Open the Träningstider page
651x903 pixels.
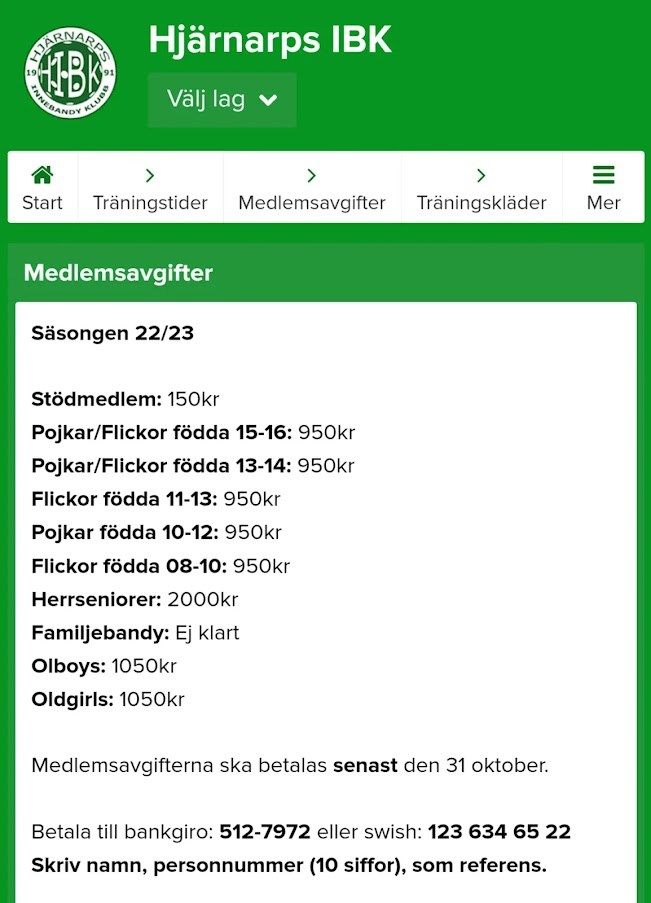point(150,188)
